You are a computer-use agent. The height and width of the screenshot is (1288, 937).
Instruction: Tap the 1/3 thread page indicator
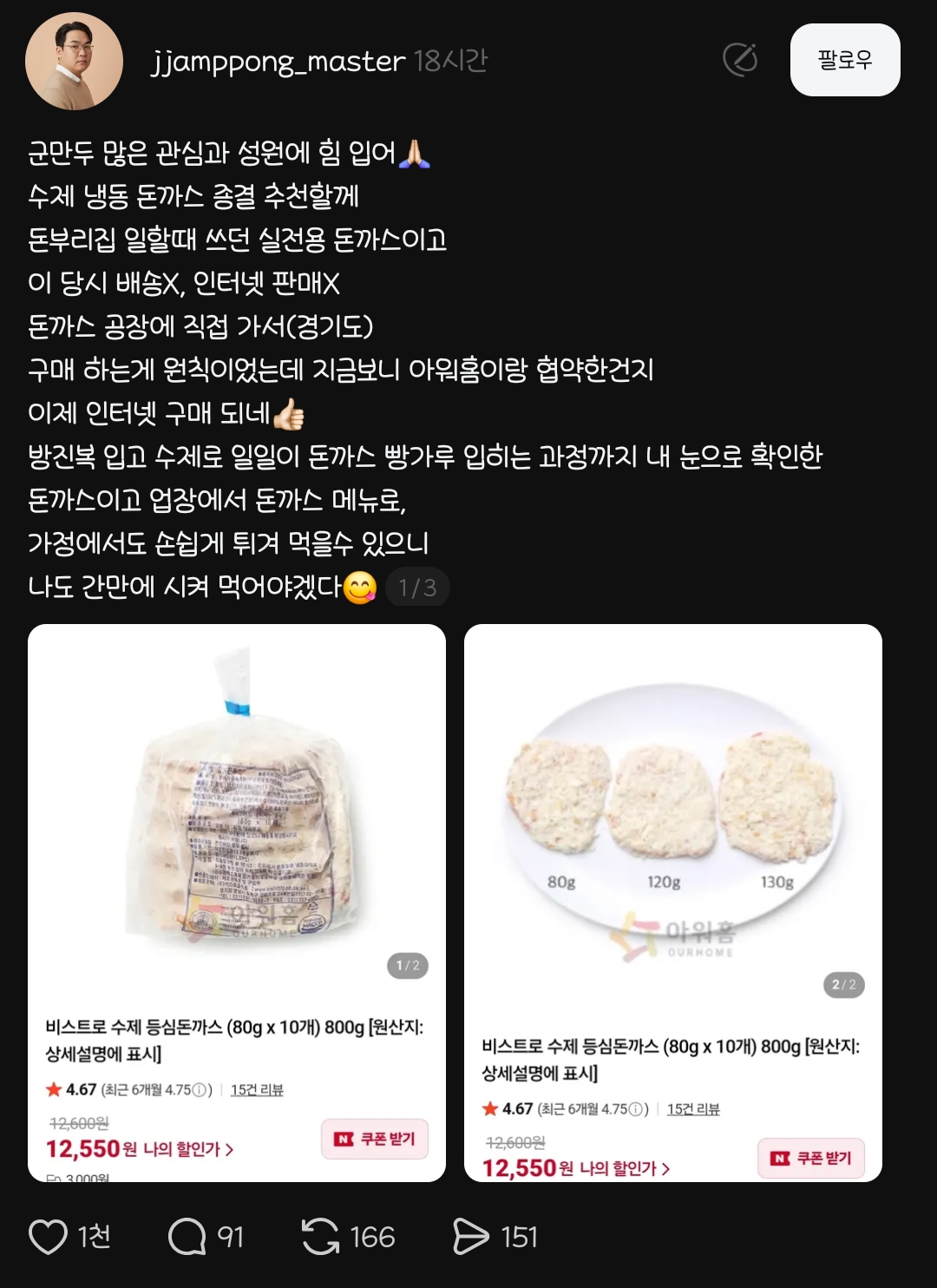(x=417, y=588)
